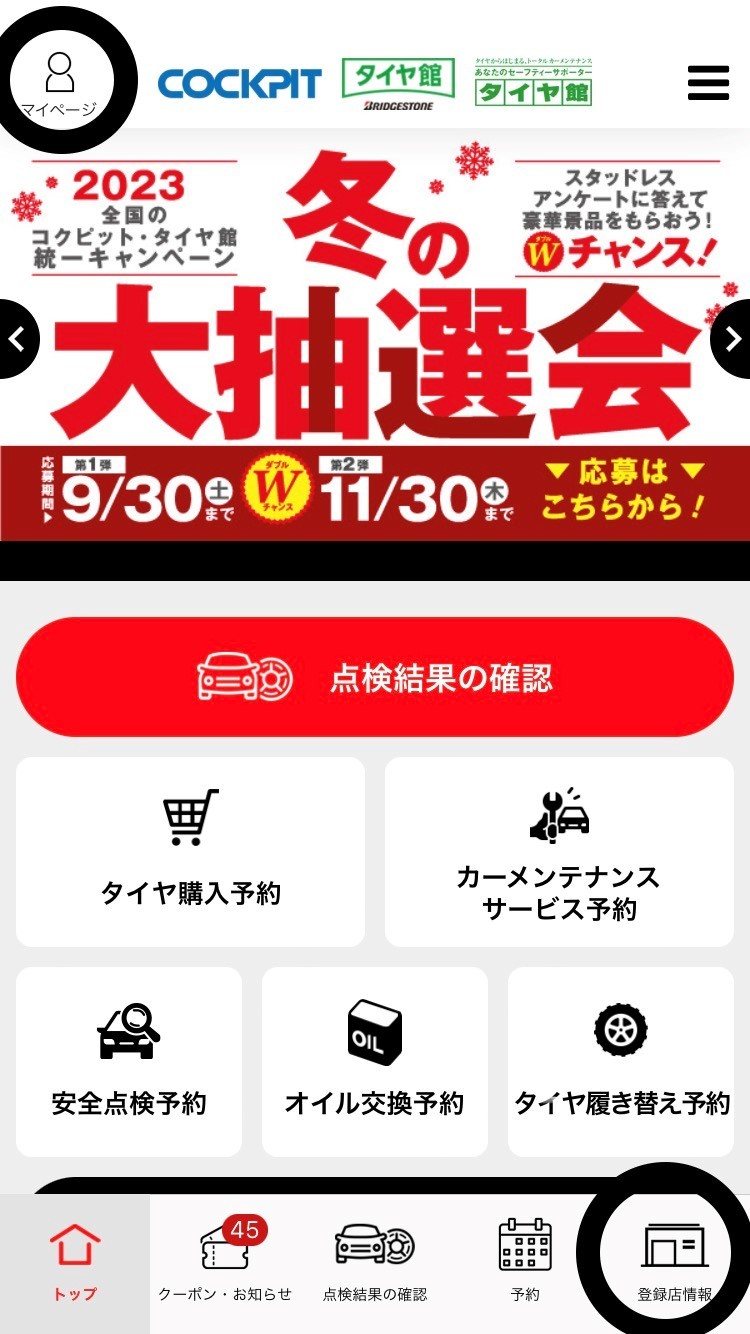Choose 安全点検予約
This screenshot has width=750, height=1334.
[129, 1061]
